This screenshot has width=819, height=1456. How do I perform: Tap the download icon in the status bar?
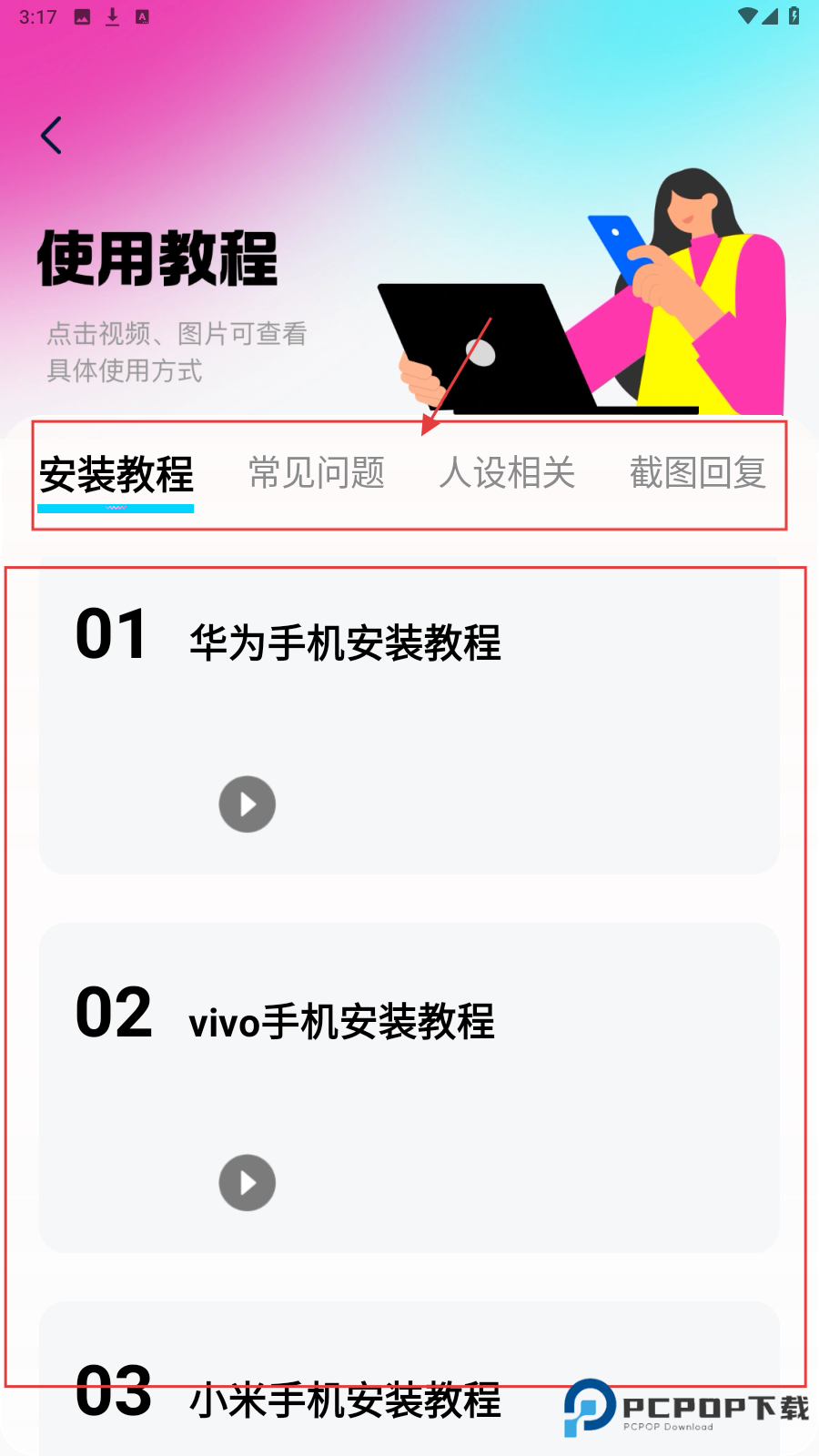(x=112, y=15)
